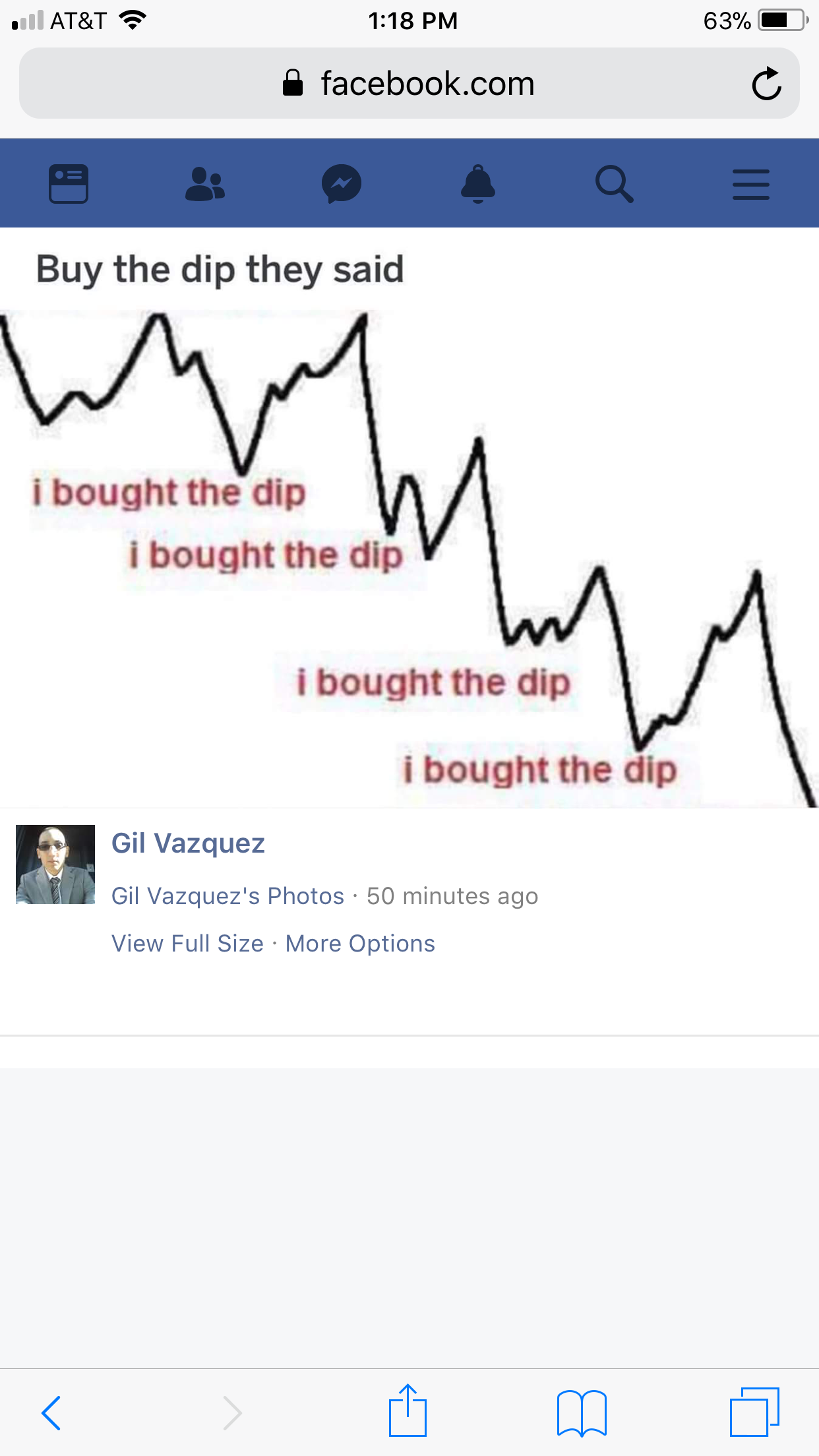
Task: Open the hamburger menu
Action: [x=750, y=184]
